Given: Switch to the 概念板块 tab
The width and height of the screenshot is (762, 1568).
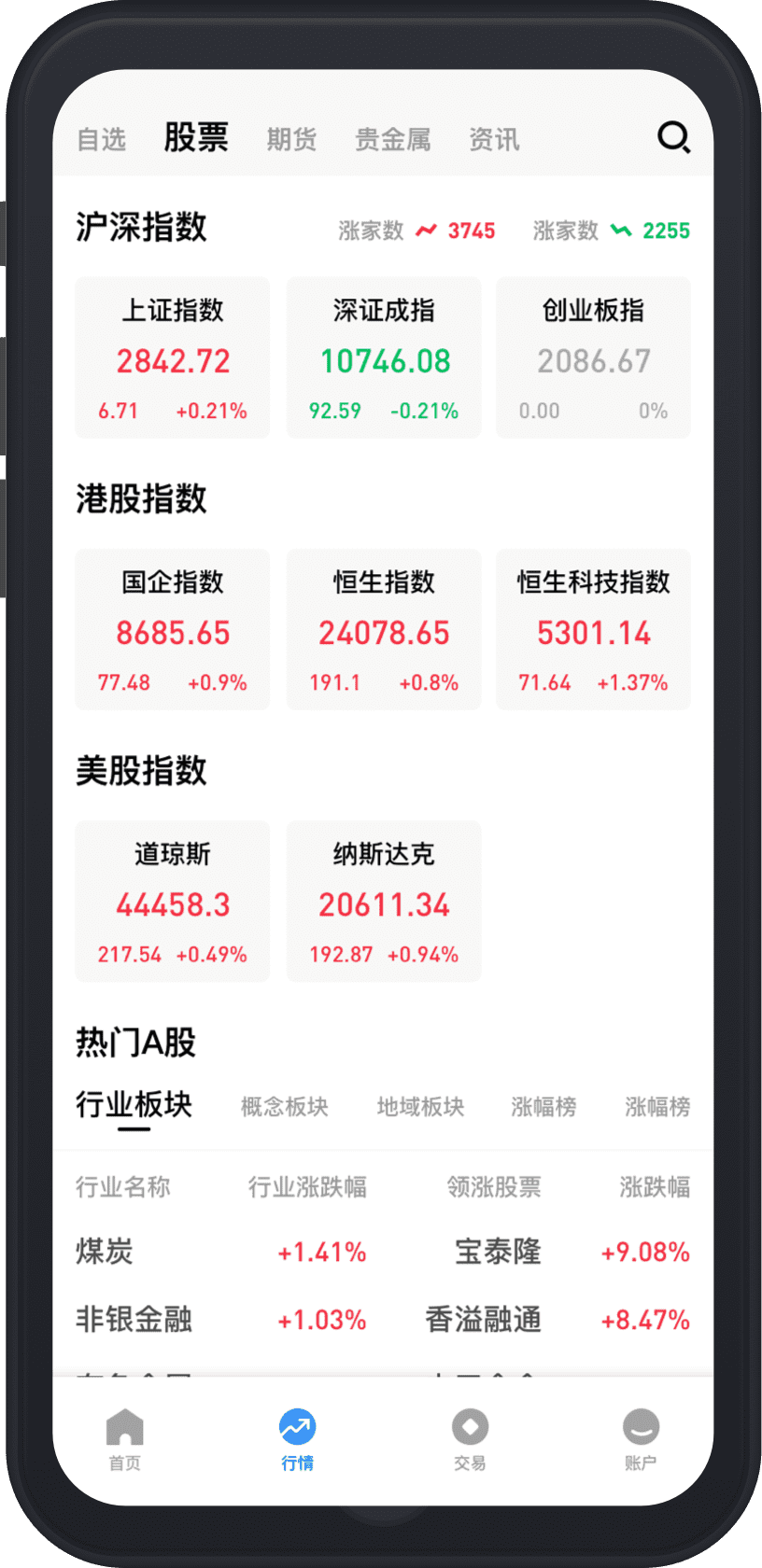Looking at the screenshot, I should pos(285,1107).
